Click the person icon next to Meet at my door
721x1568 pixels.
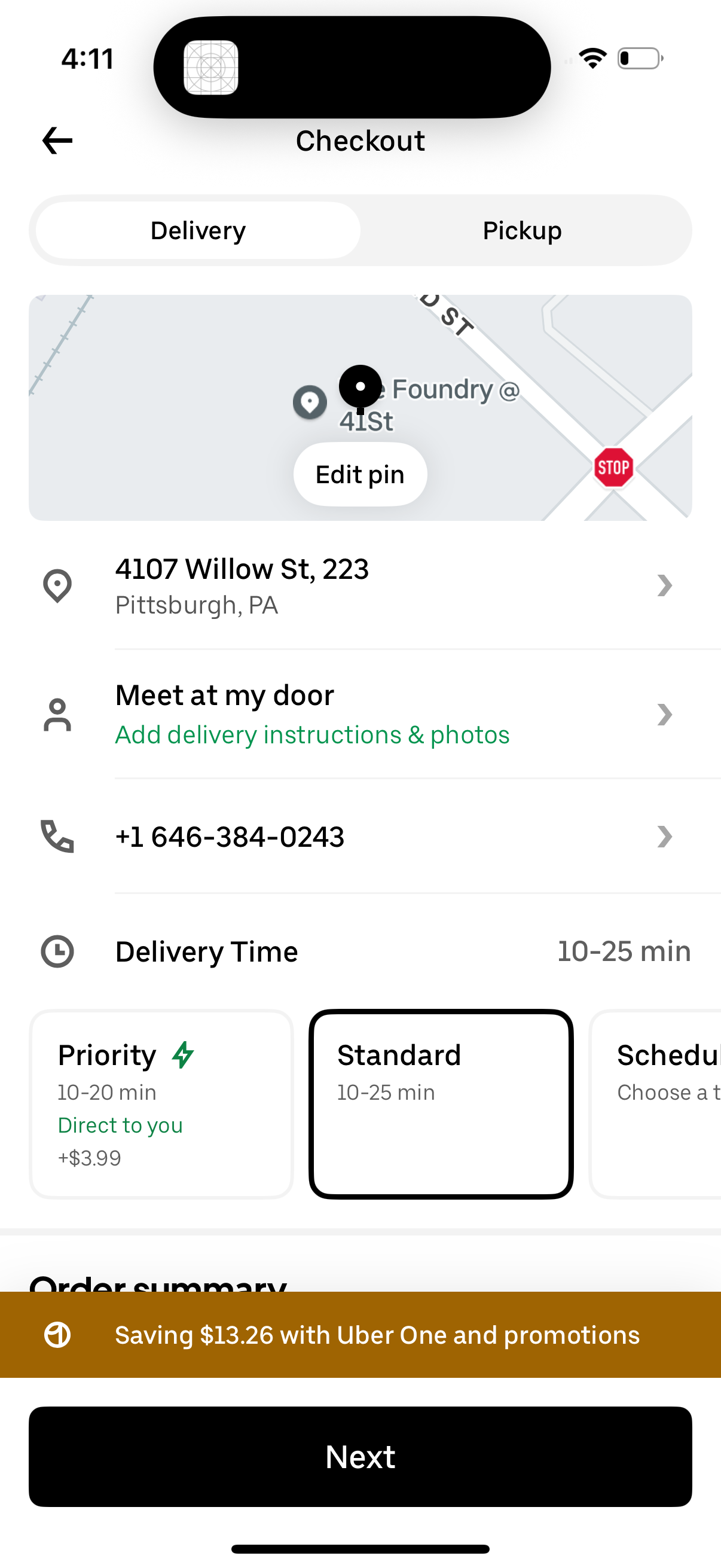(x=57, y=714)
